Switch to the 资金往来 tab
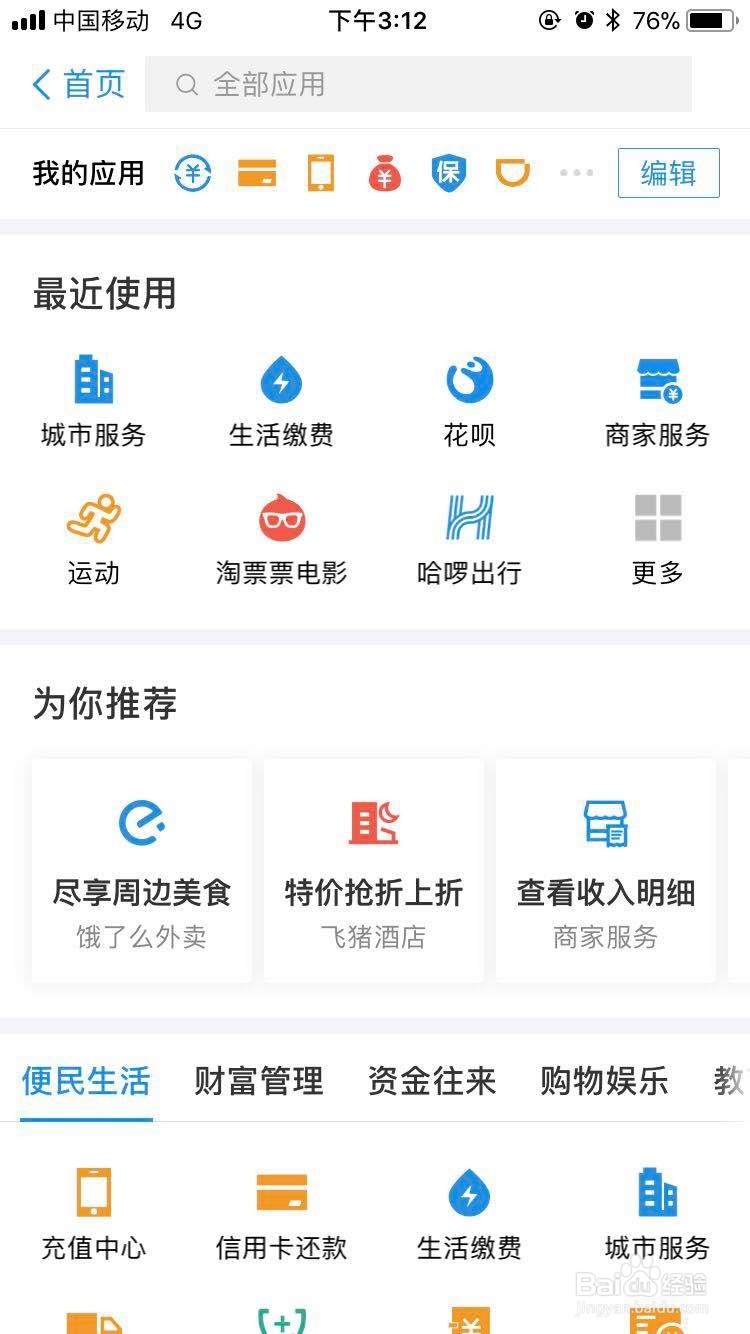 coord(432,1081)
